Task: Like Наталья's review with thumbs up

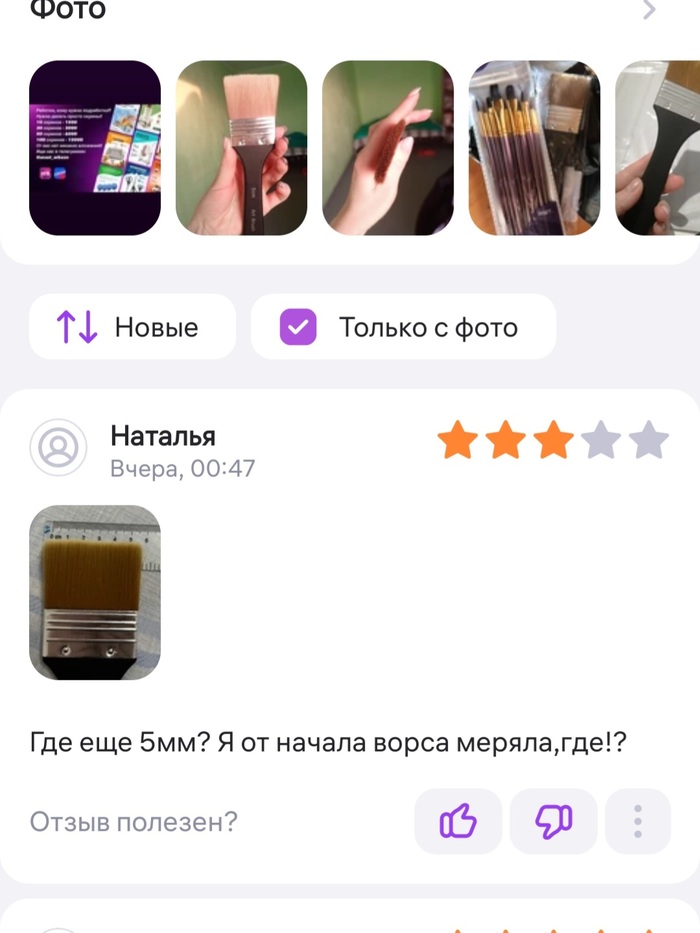Action: point(458,822)
